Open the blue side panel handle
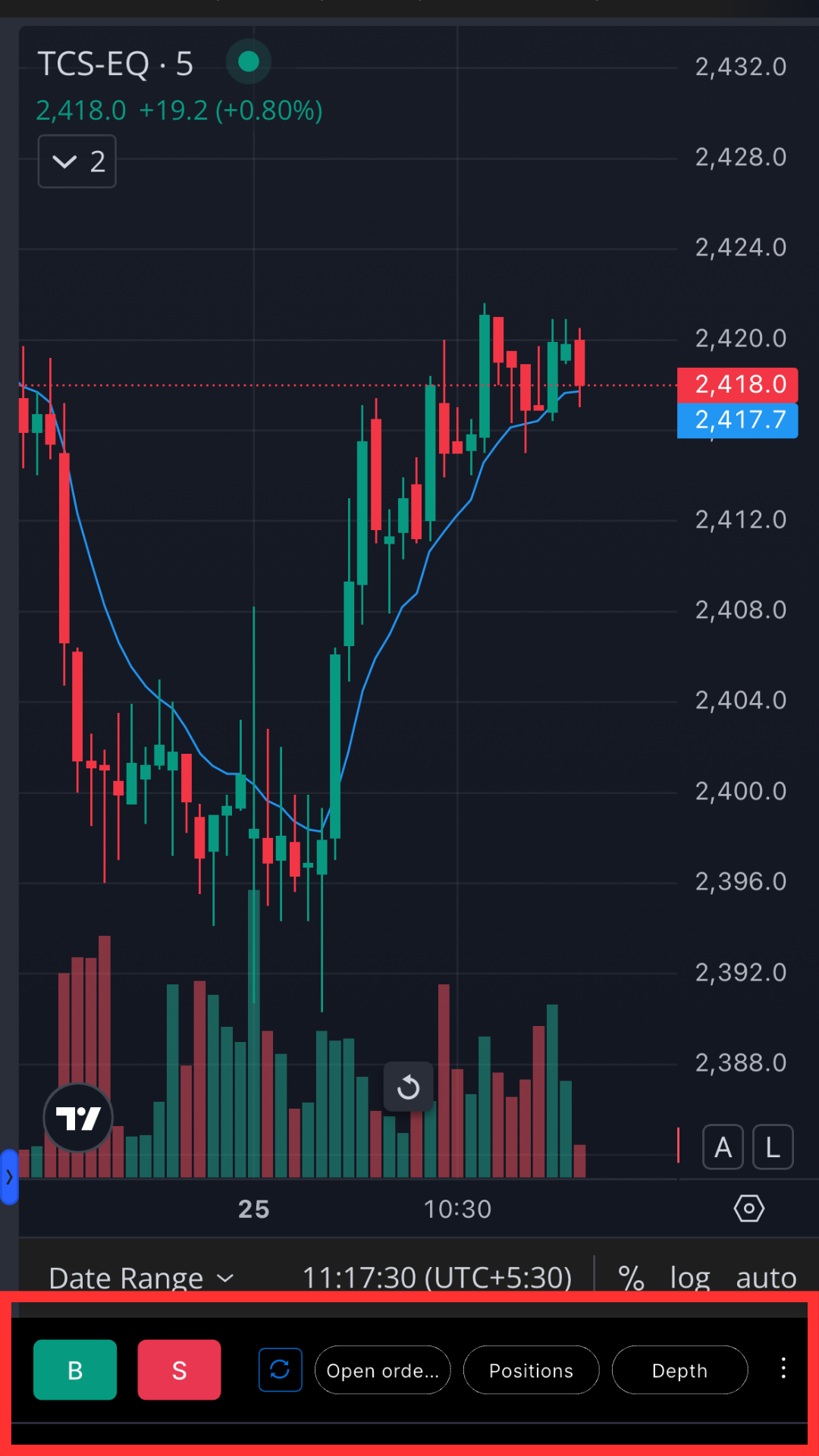 coord(9,1177)
